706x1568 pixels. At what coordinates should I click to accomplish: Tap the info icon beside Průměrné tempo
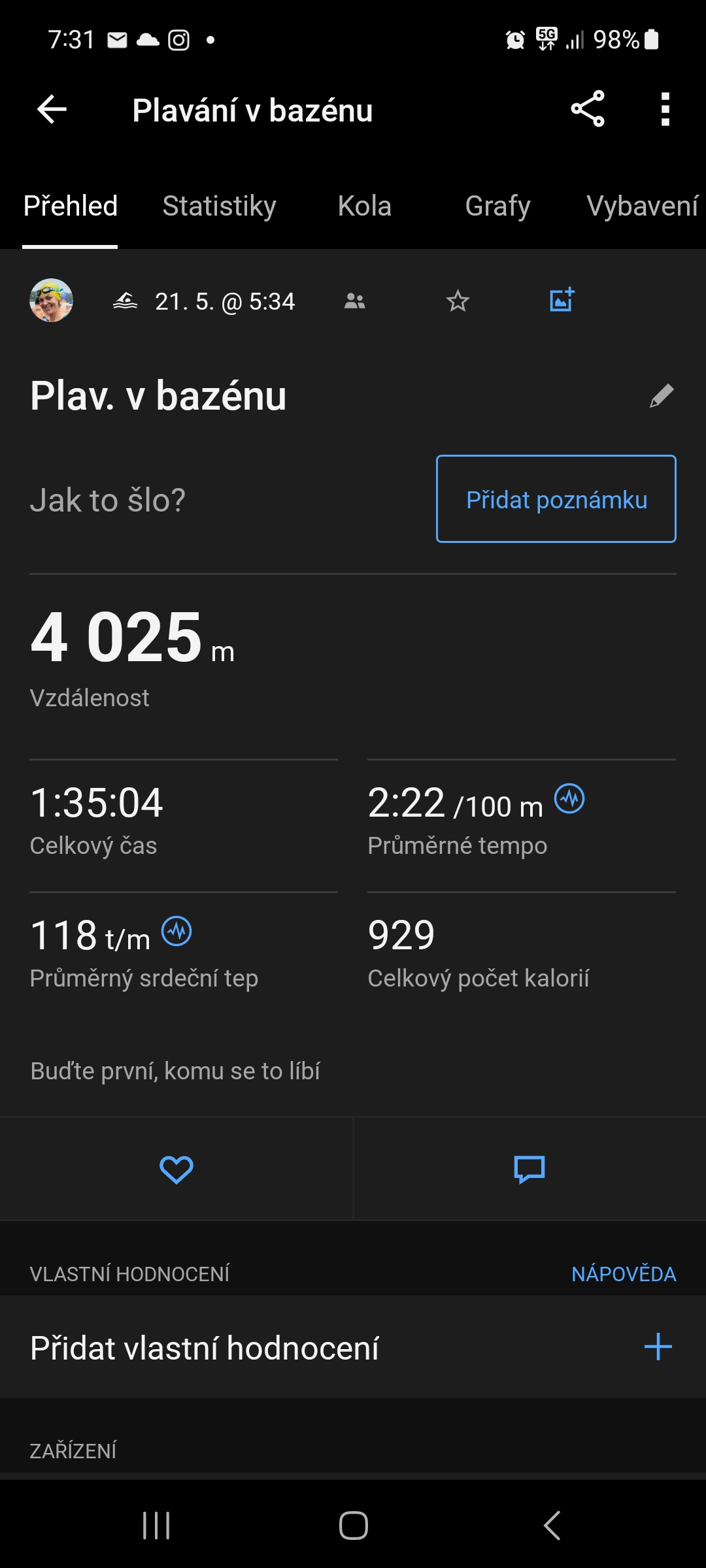tap(569, 798)
